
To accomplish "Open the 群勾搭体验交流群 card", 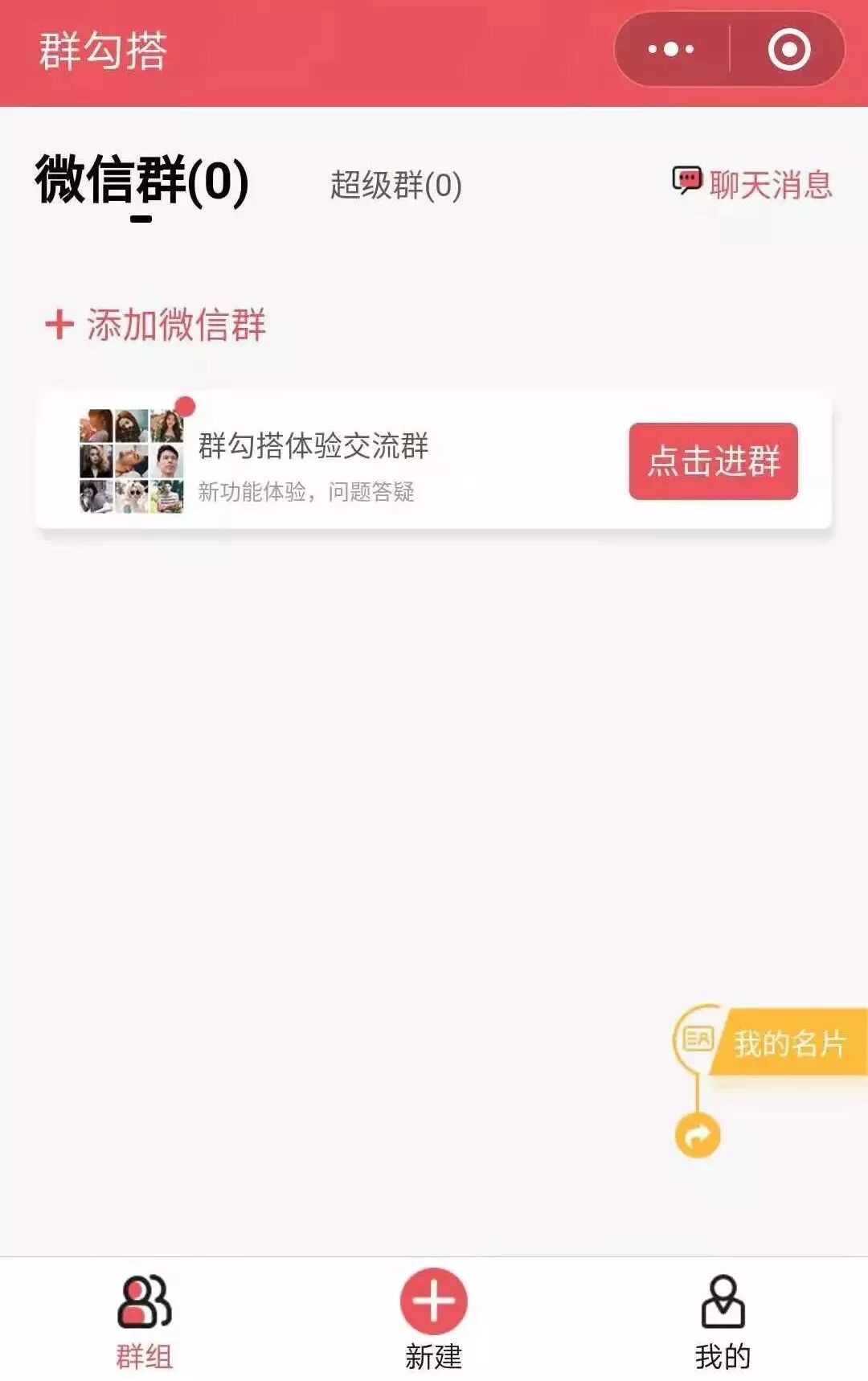I will (x=338, y=461).
